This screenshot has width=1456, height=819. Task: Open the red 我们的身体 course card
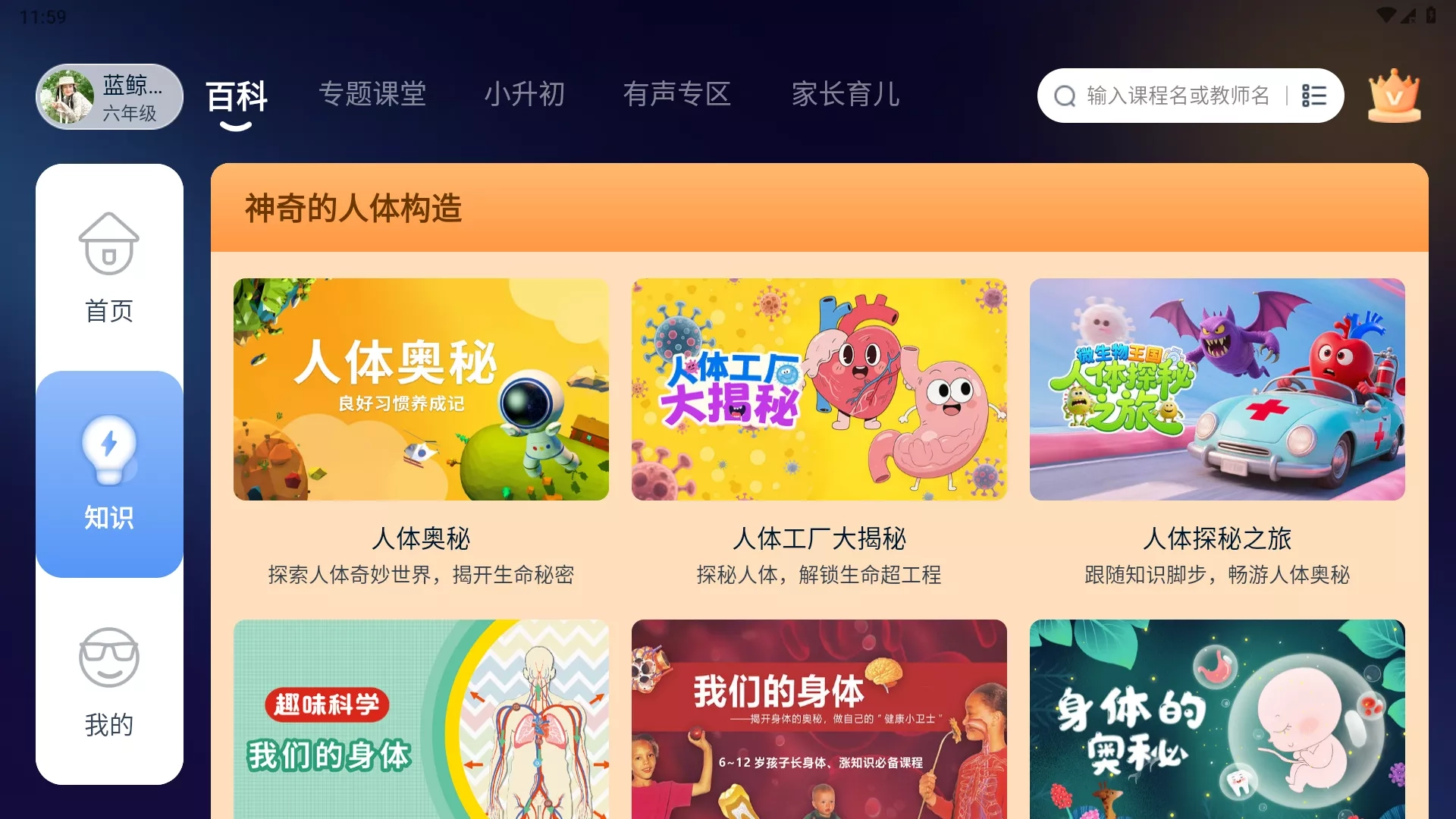point(819,719)
